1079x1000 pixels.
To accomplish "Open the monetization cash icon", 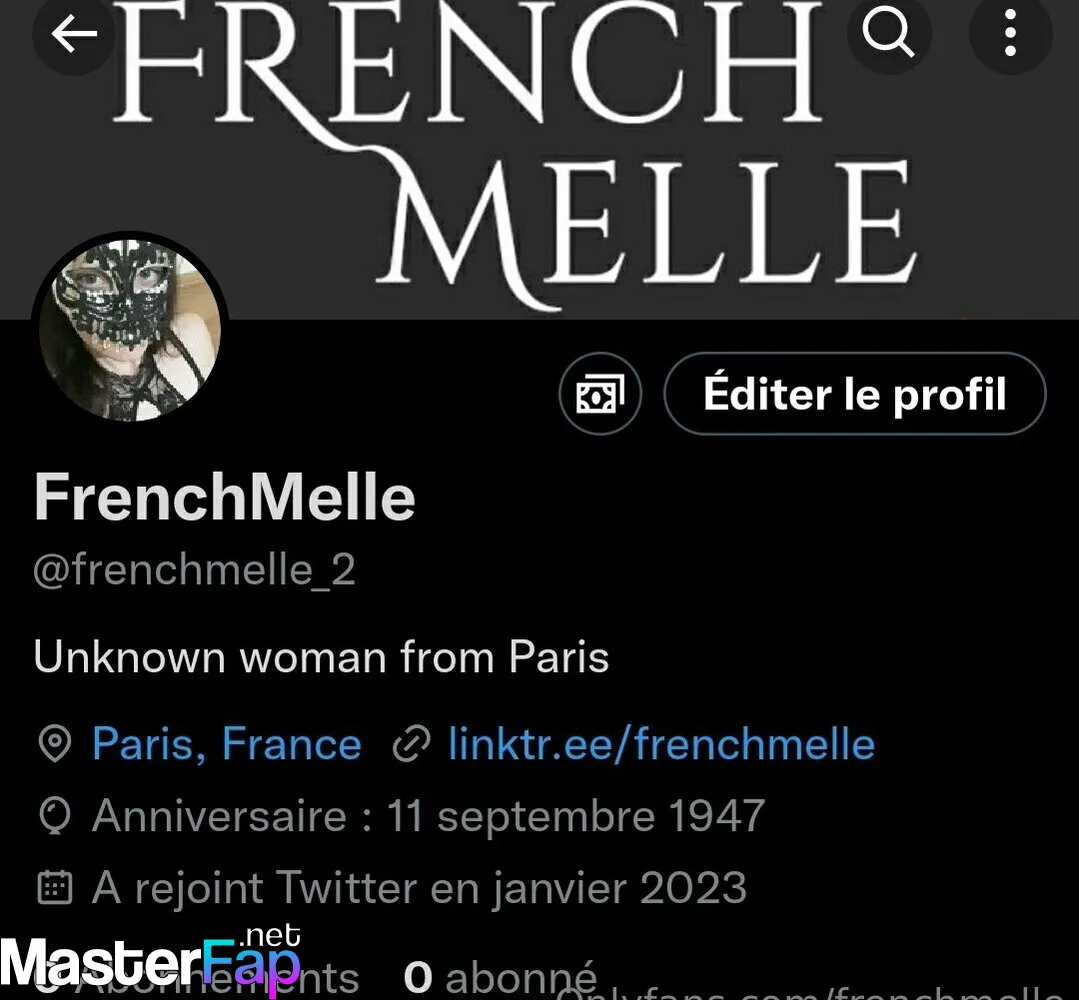I will [x=599, y=394].
